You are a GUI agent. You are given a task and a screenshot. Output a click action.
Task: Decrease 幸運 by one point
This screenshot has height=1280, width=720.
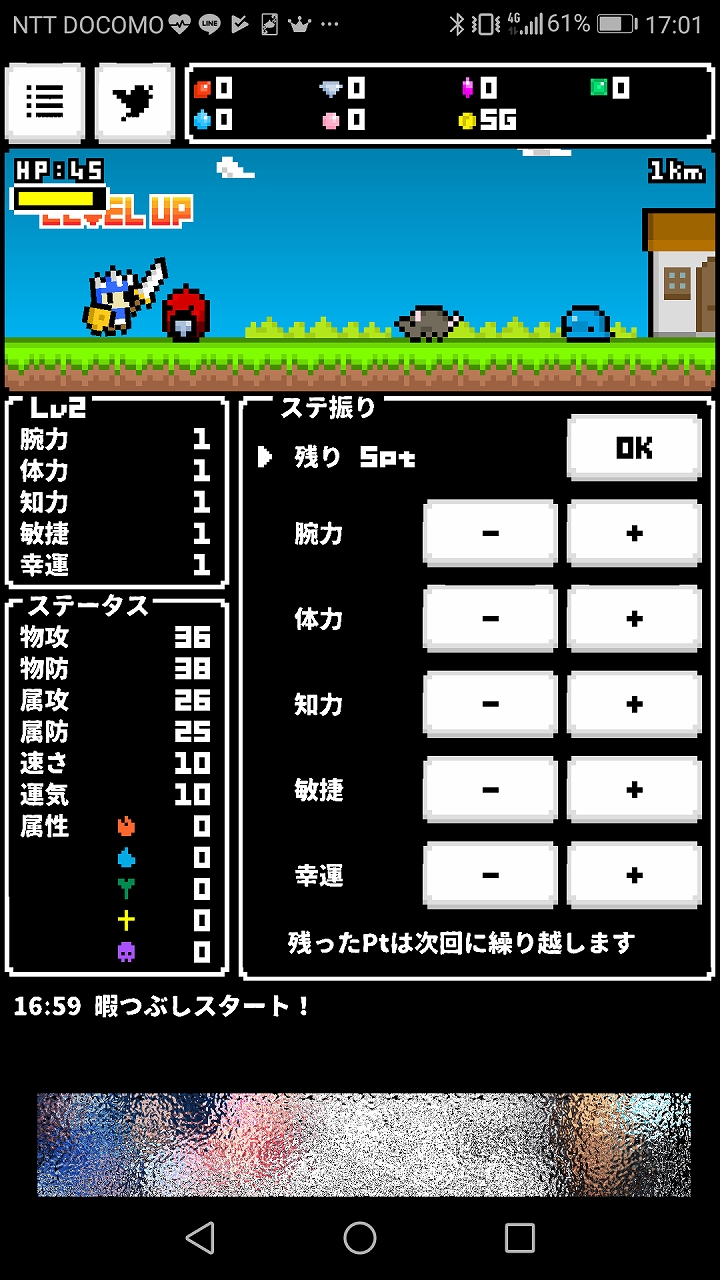pyautogui.click(x=490, y=875)
